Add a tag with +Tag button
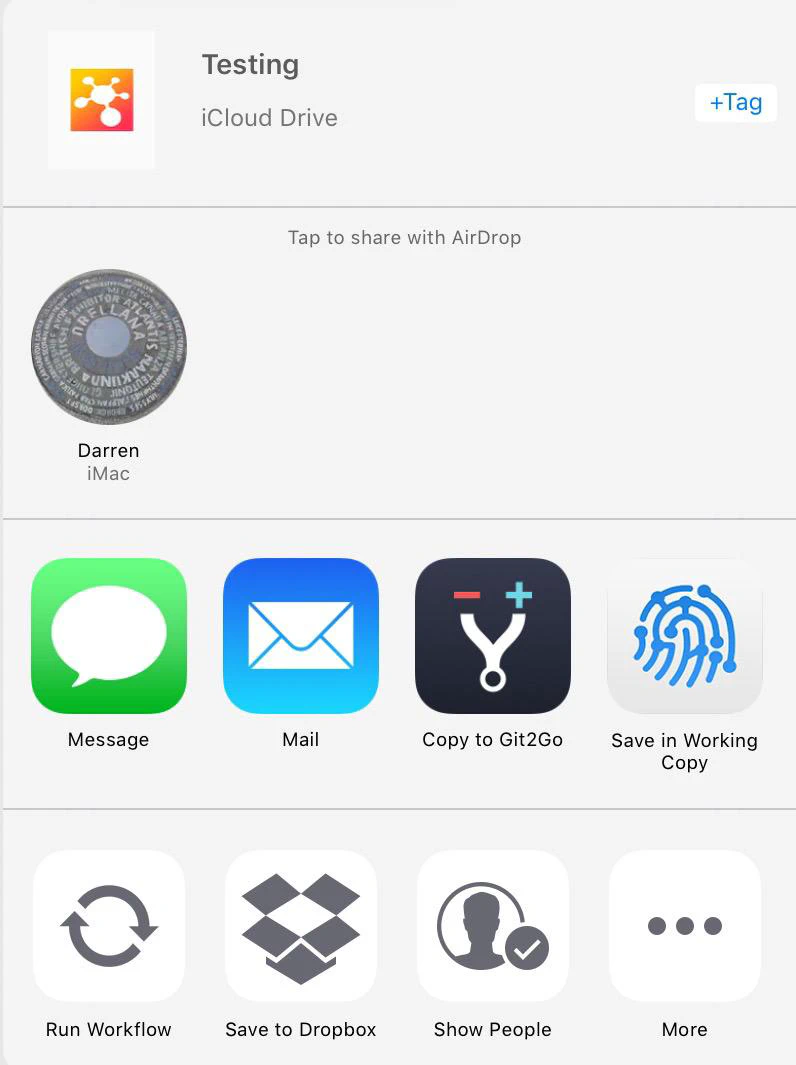The width and height of the screenshot is (796, 1065). [x=735, y=103]
